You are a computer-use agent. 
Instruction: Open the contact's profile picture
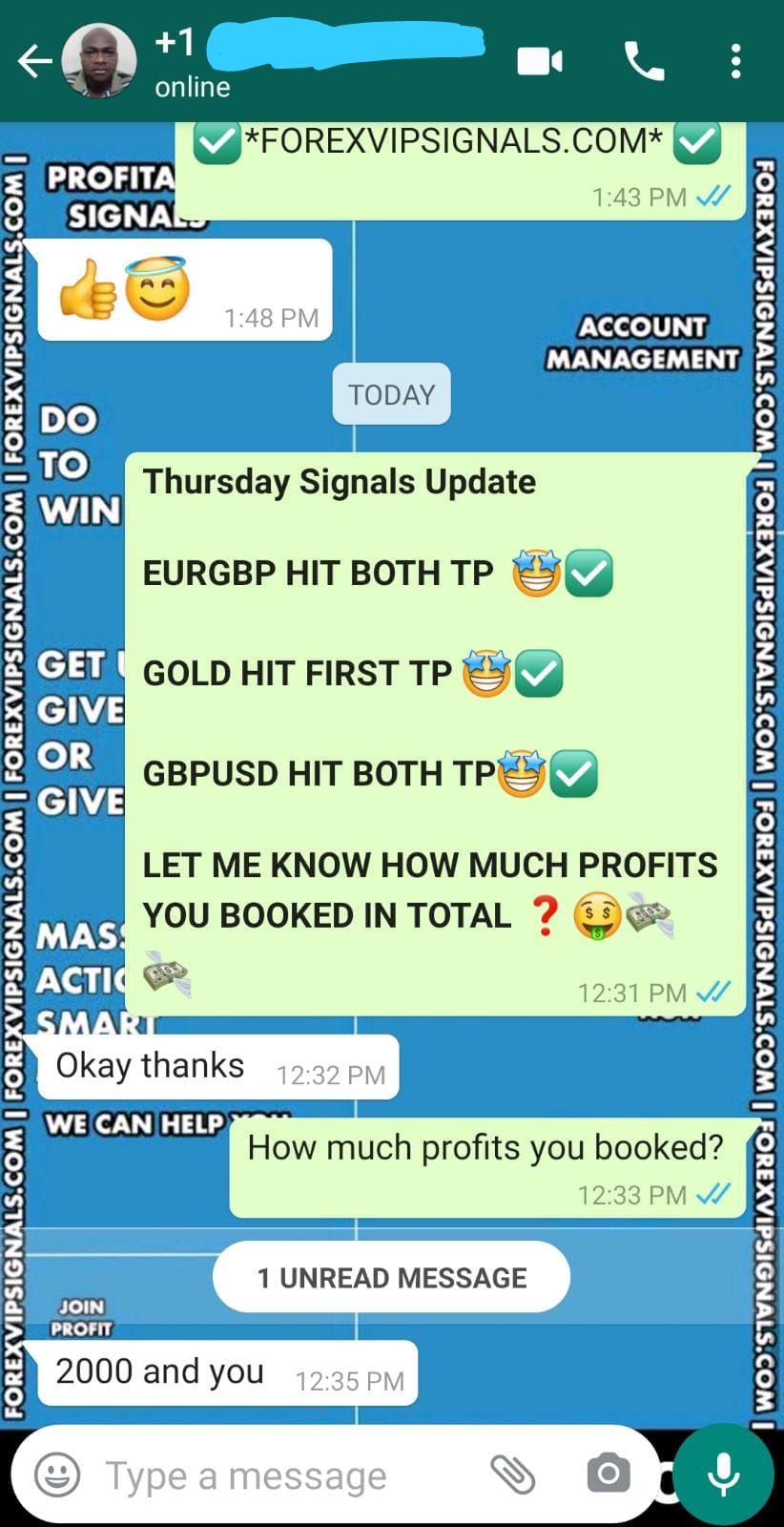coord(99,62)
